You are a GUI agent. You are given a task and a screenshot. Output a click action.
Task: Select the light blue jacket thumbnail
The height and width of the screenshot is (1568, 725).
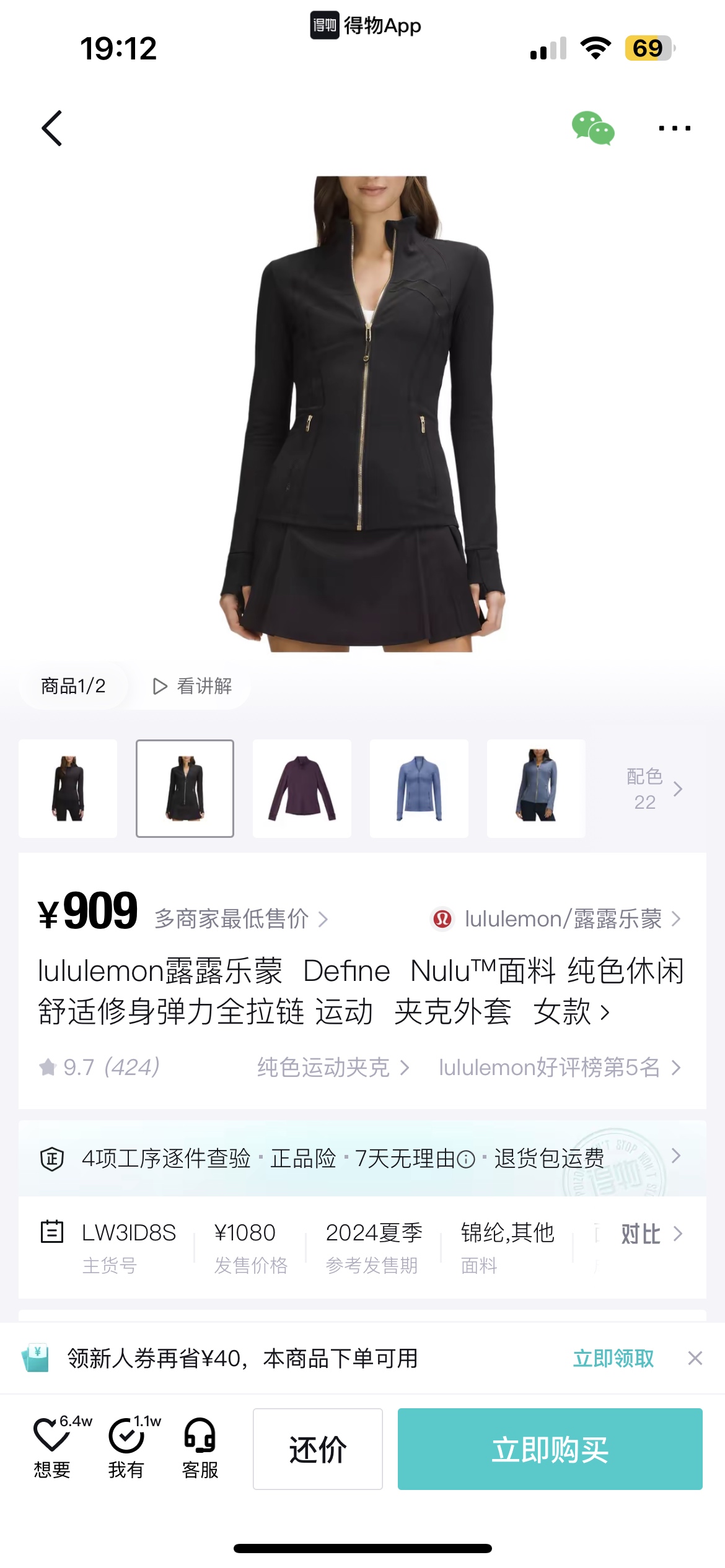coord(419,788)
